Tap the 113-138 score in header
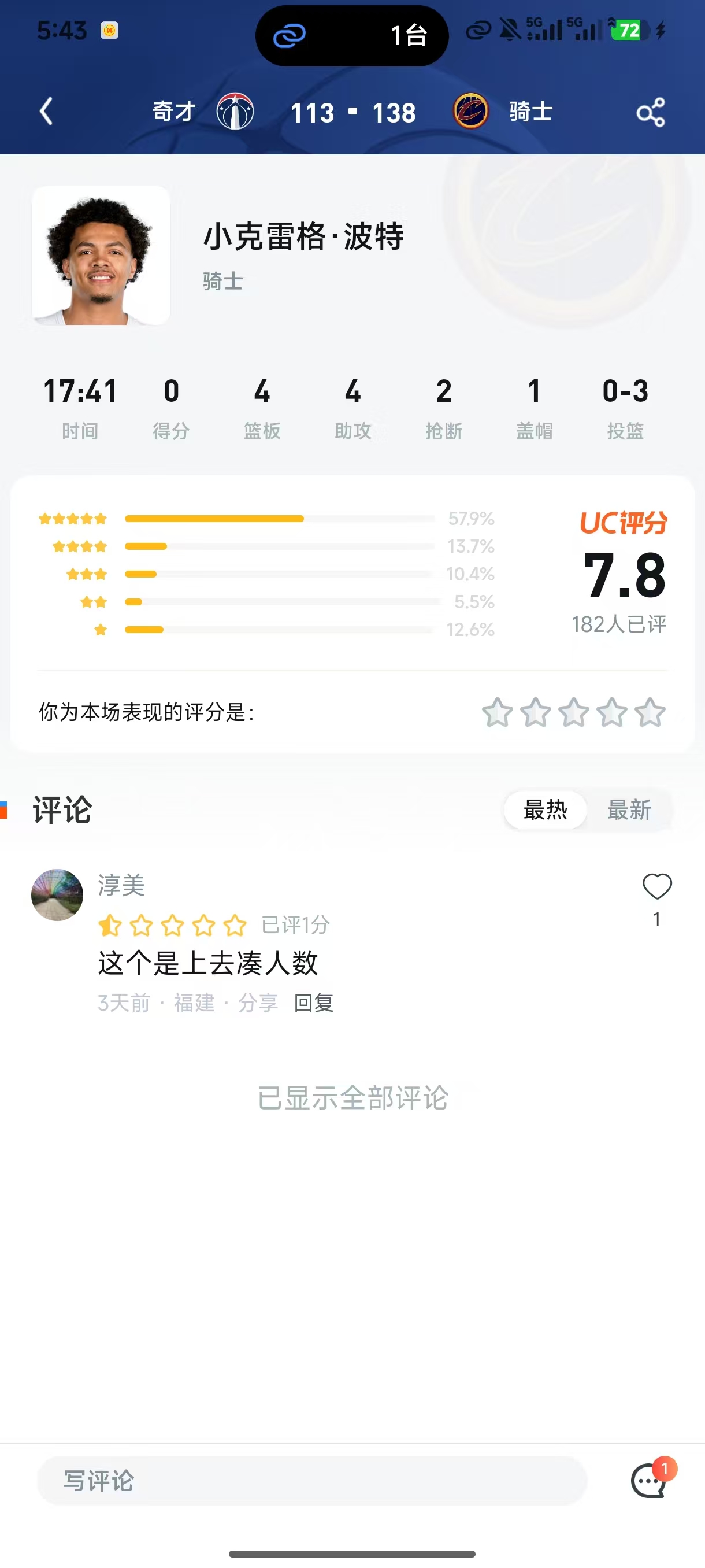 (x=353, y=113)
